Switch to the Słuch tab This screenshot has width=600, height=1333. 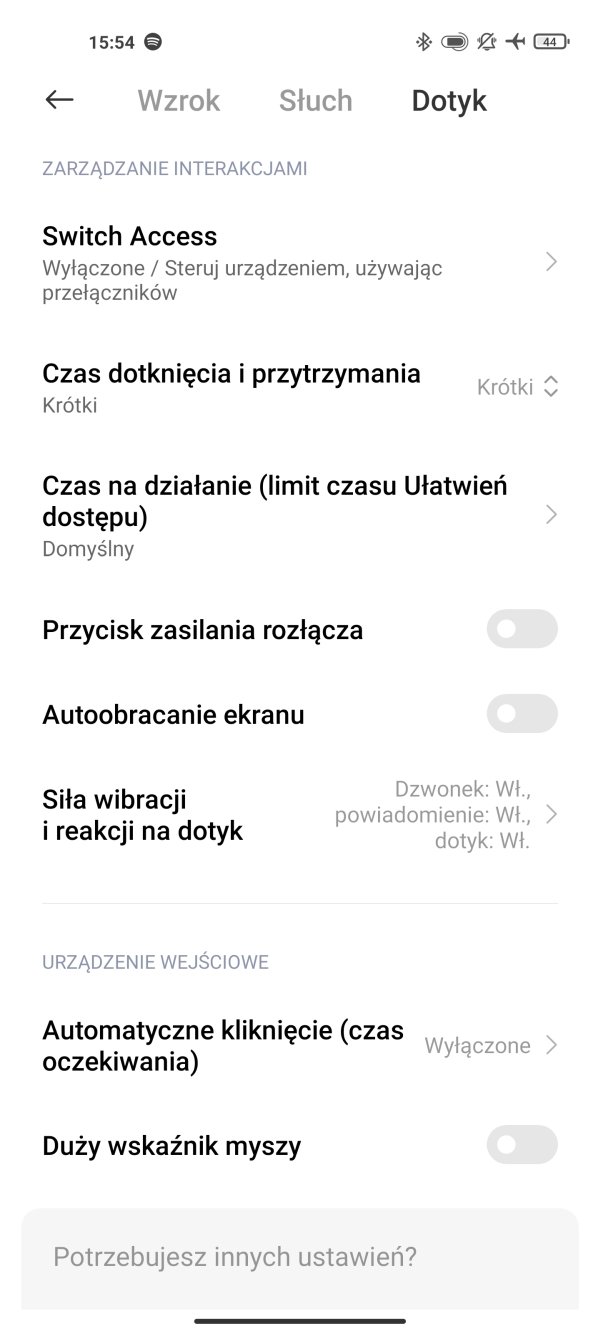(x=315, y=101)
